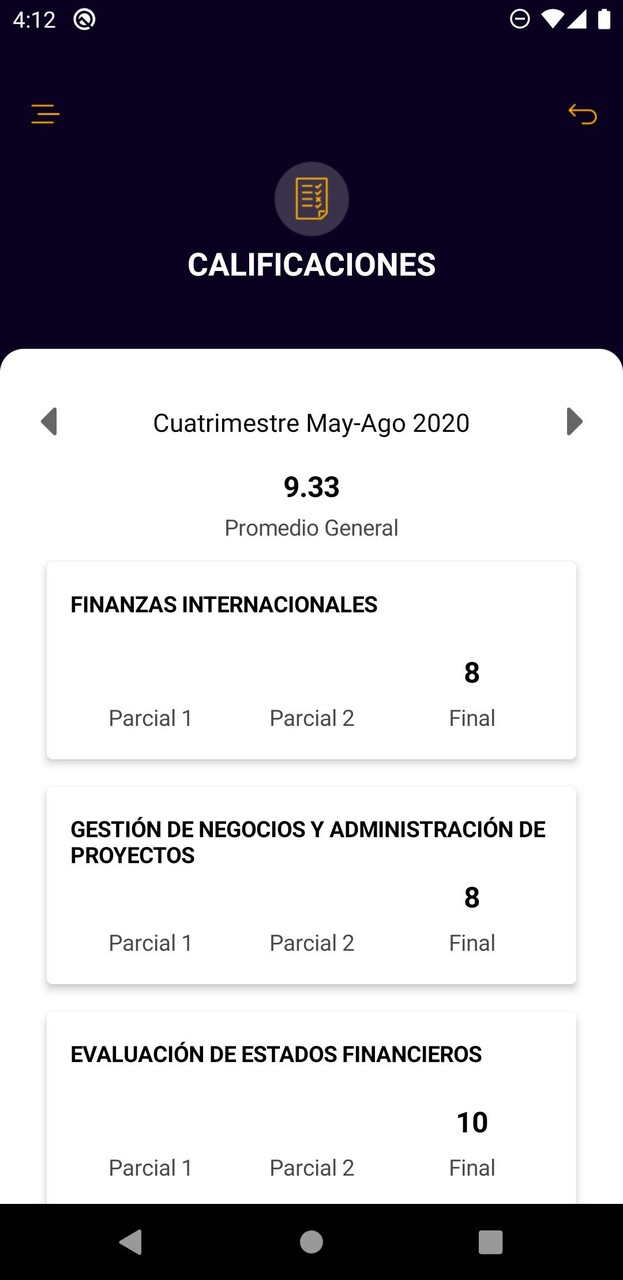The width and height of the screenshot is (623, 1280).
Task: Advance to the next cuatrimestre
Action: point(574,422)
